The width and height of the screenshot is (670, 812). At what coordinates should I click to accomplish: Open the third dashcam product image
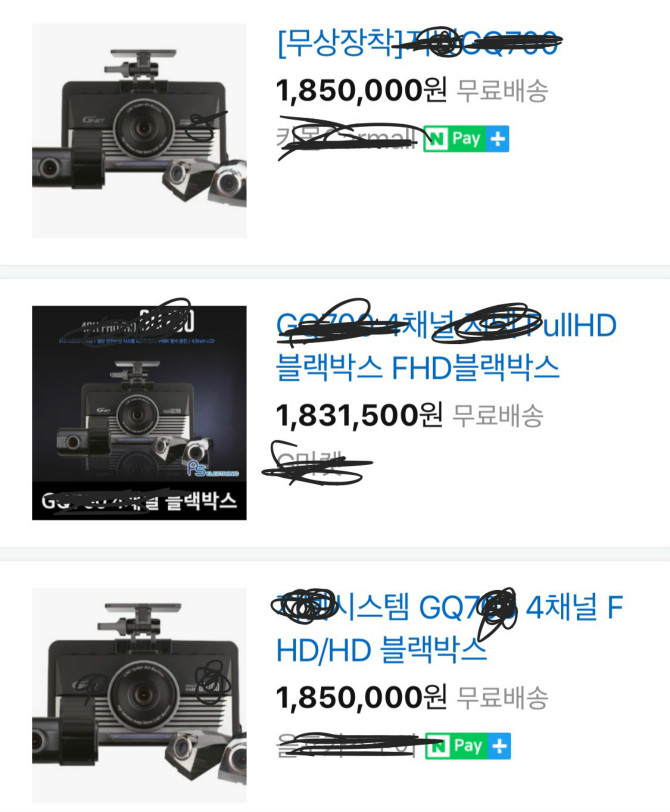click(139, 694)
